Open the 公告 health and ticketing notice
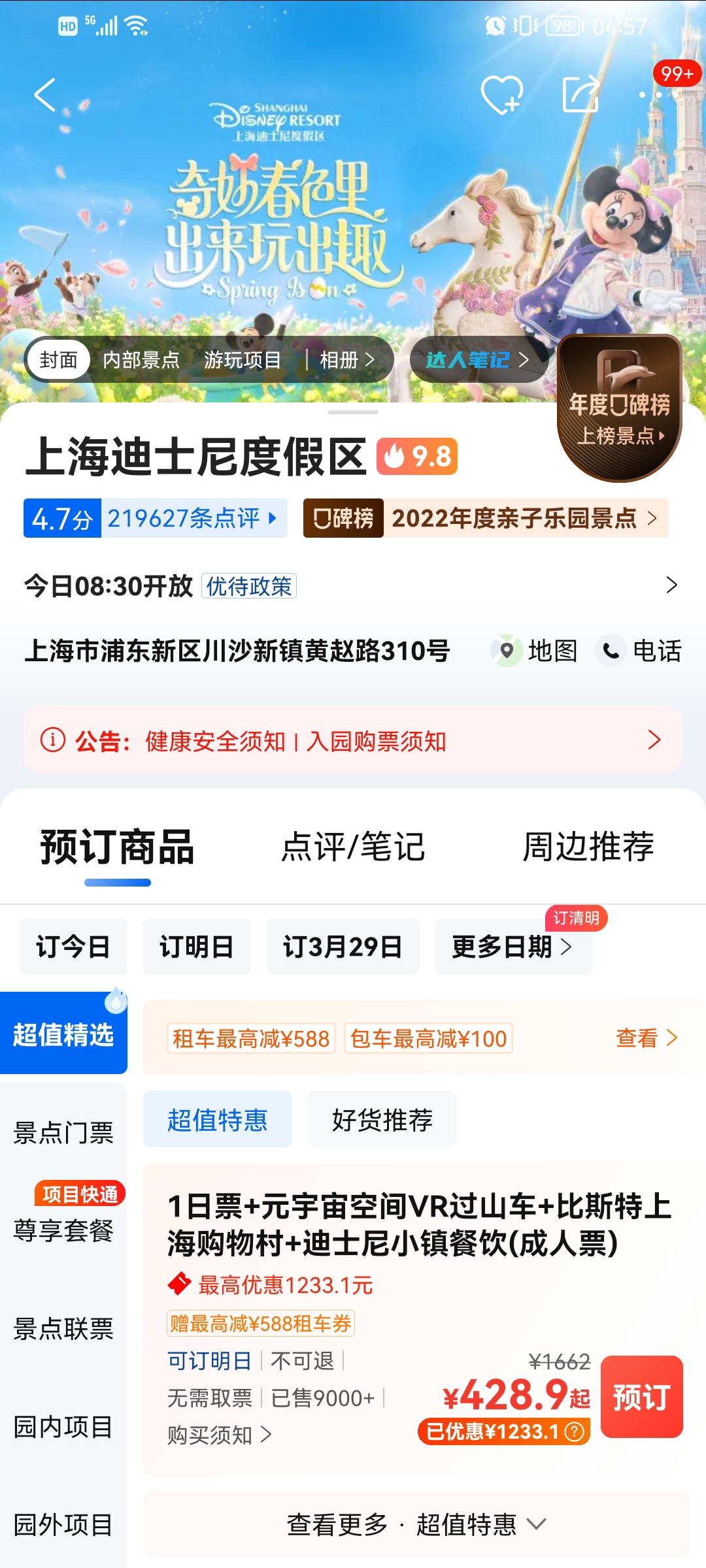The image size is (706, 1568). 353,741
